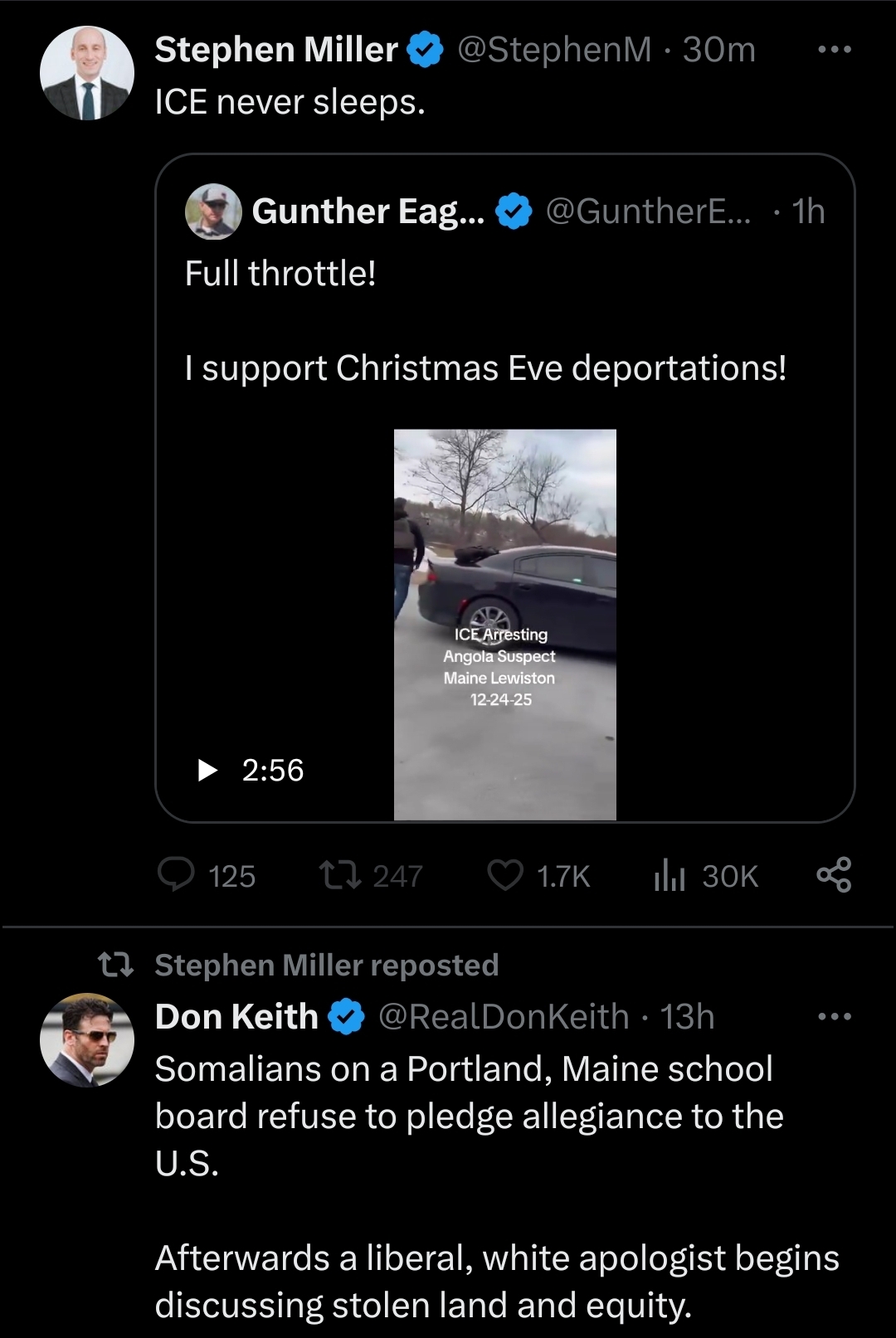Screen dimensions: 896x1338
Task: Reply to the "ICE never sleeps" post
Action: [x=176, y=875]
